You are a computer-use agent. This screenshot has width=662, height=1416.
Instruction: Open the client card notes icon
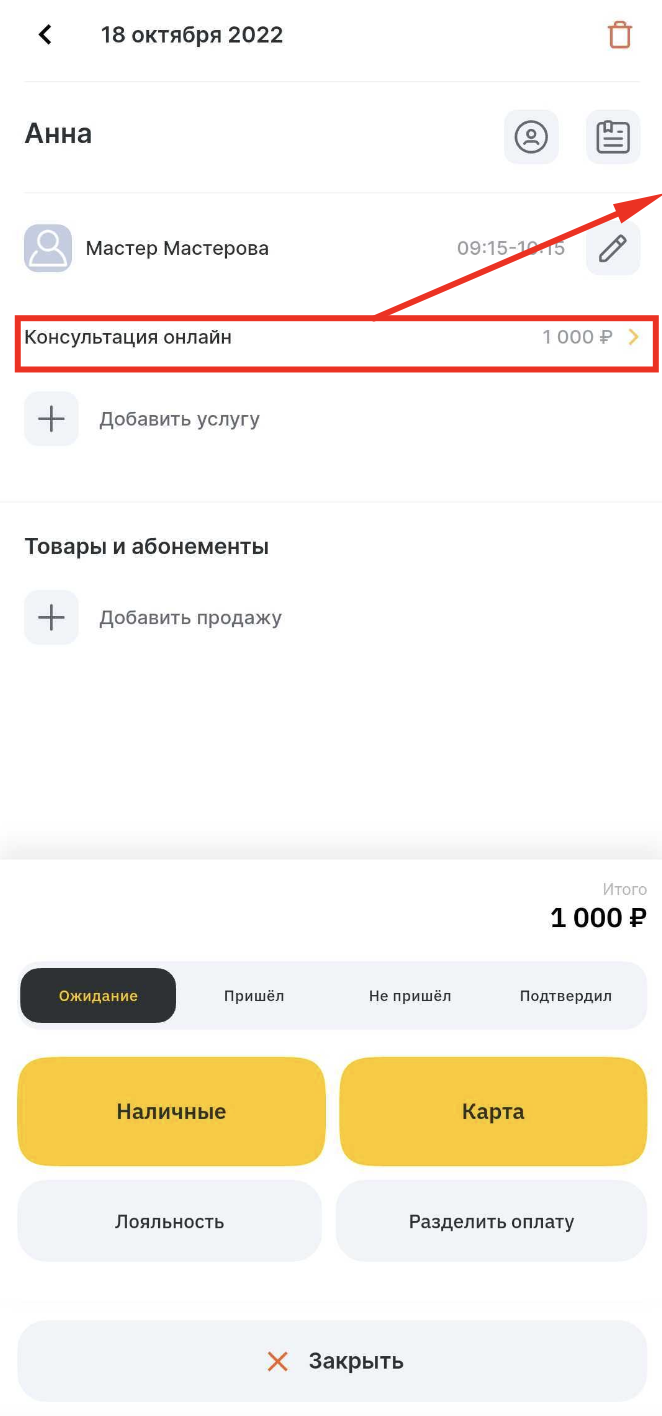(612, 137)
